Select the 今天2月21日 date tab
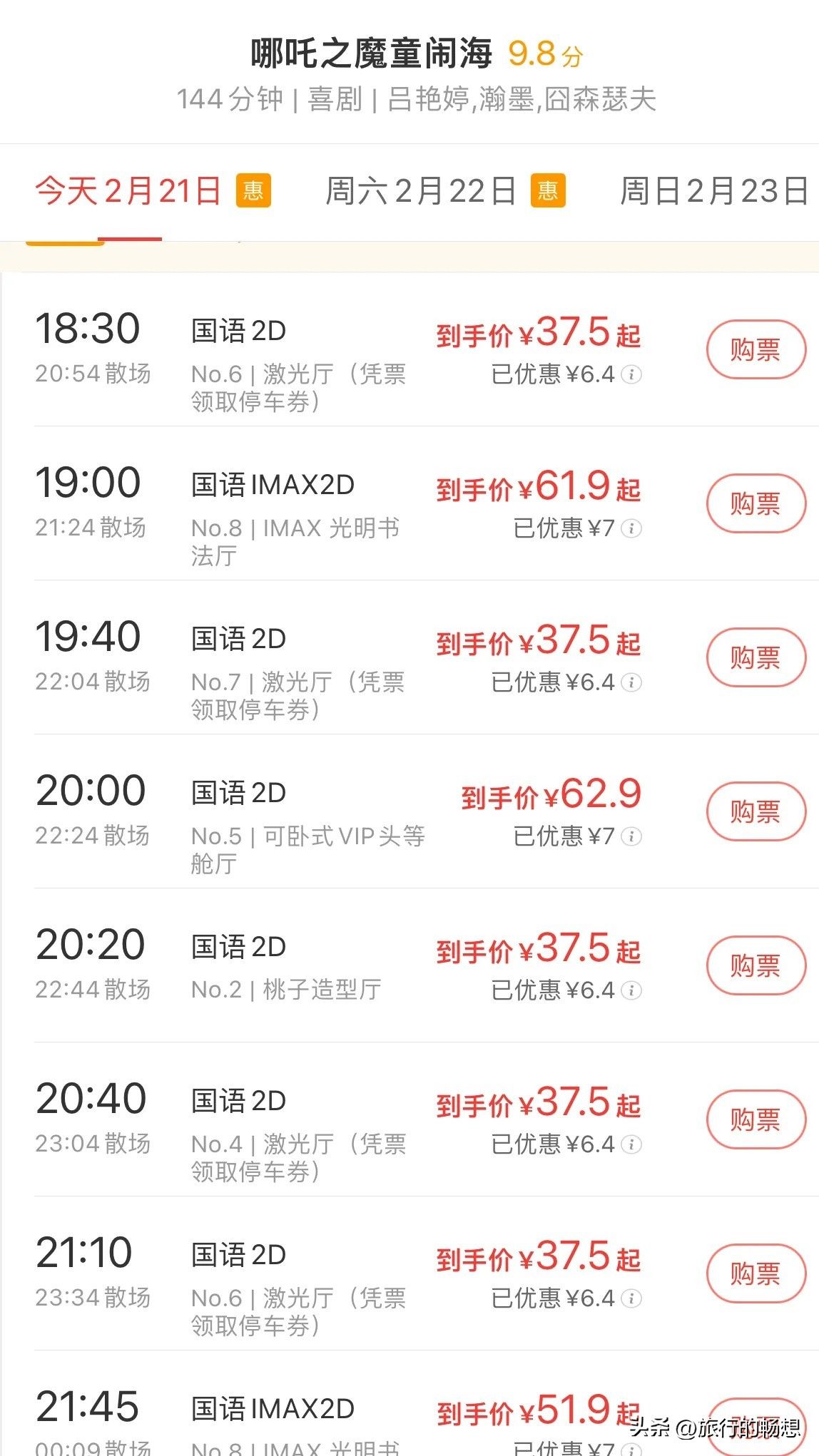Viewport: 819px width, 1456px height. tap(128, 191)
